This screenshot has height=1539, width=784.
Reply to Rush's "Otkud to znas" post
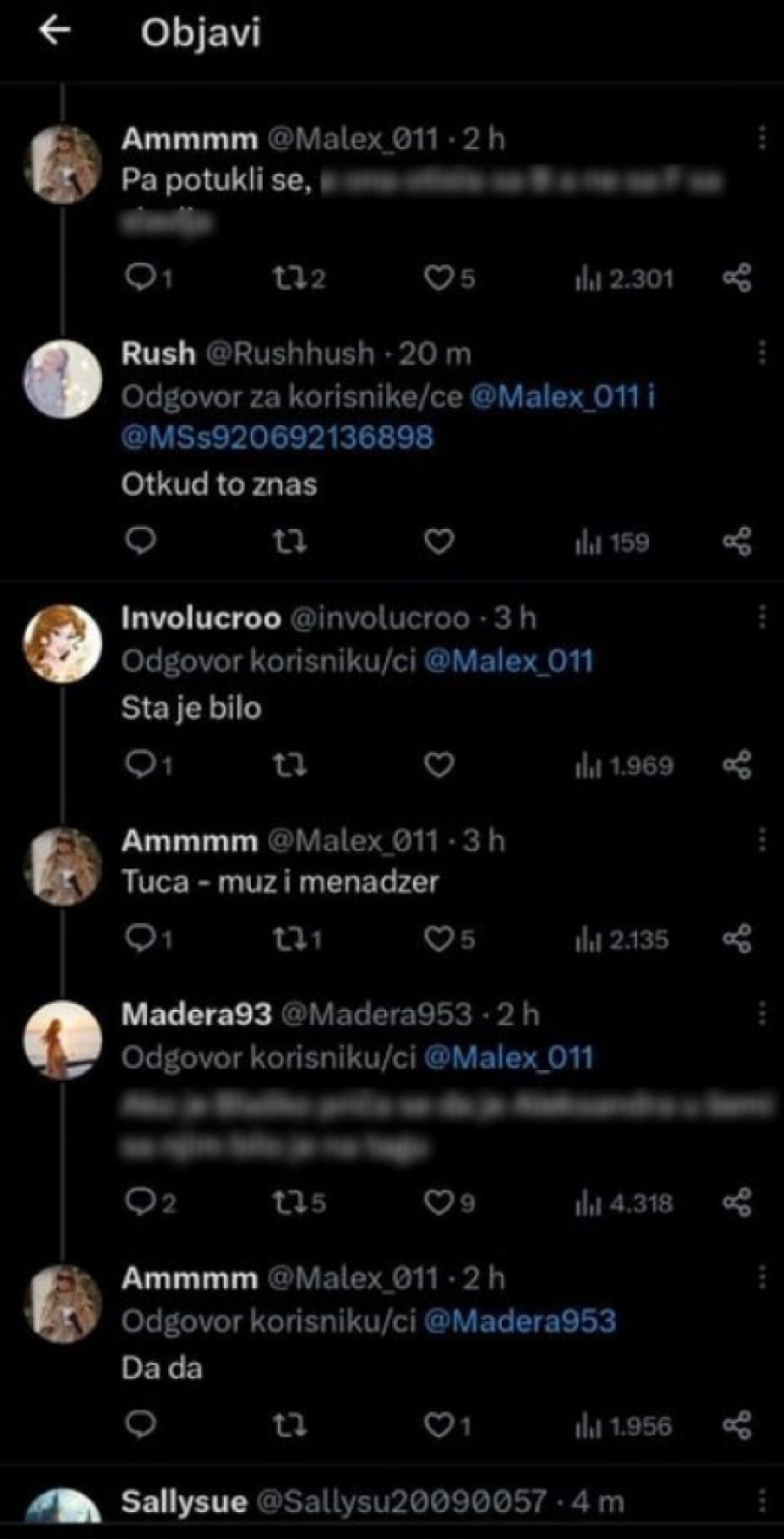[x=141, y=541]
